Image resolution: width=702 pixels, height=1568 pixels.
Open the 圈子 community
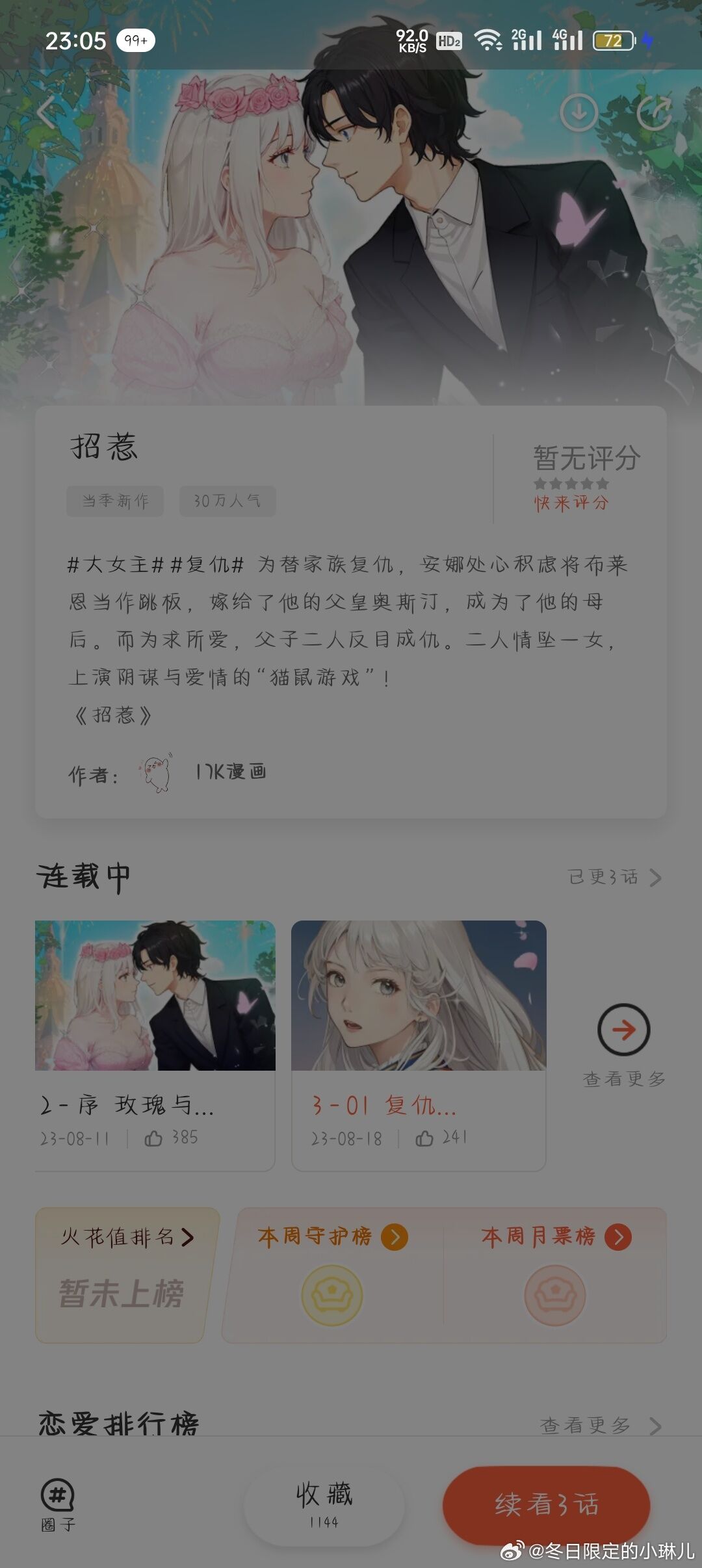tap(58, 1504)
